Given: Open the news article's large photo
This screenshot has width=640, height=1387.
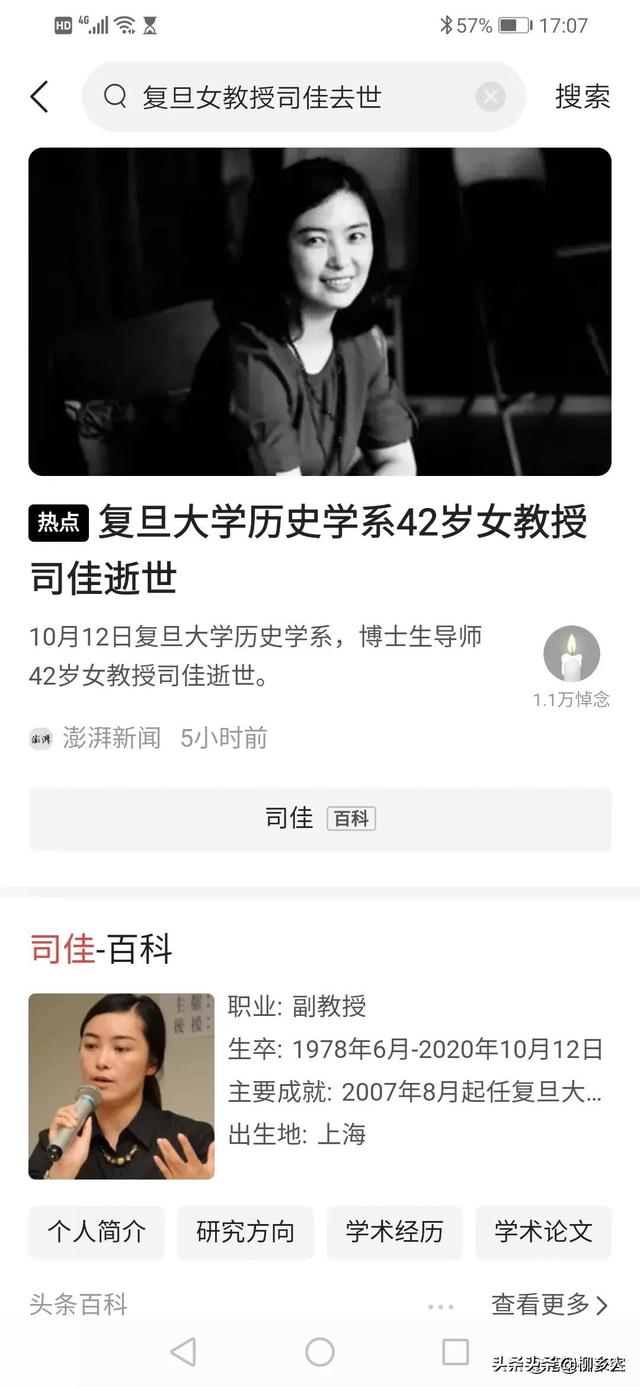Looking at the screenshot, I should point(320,311).
